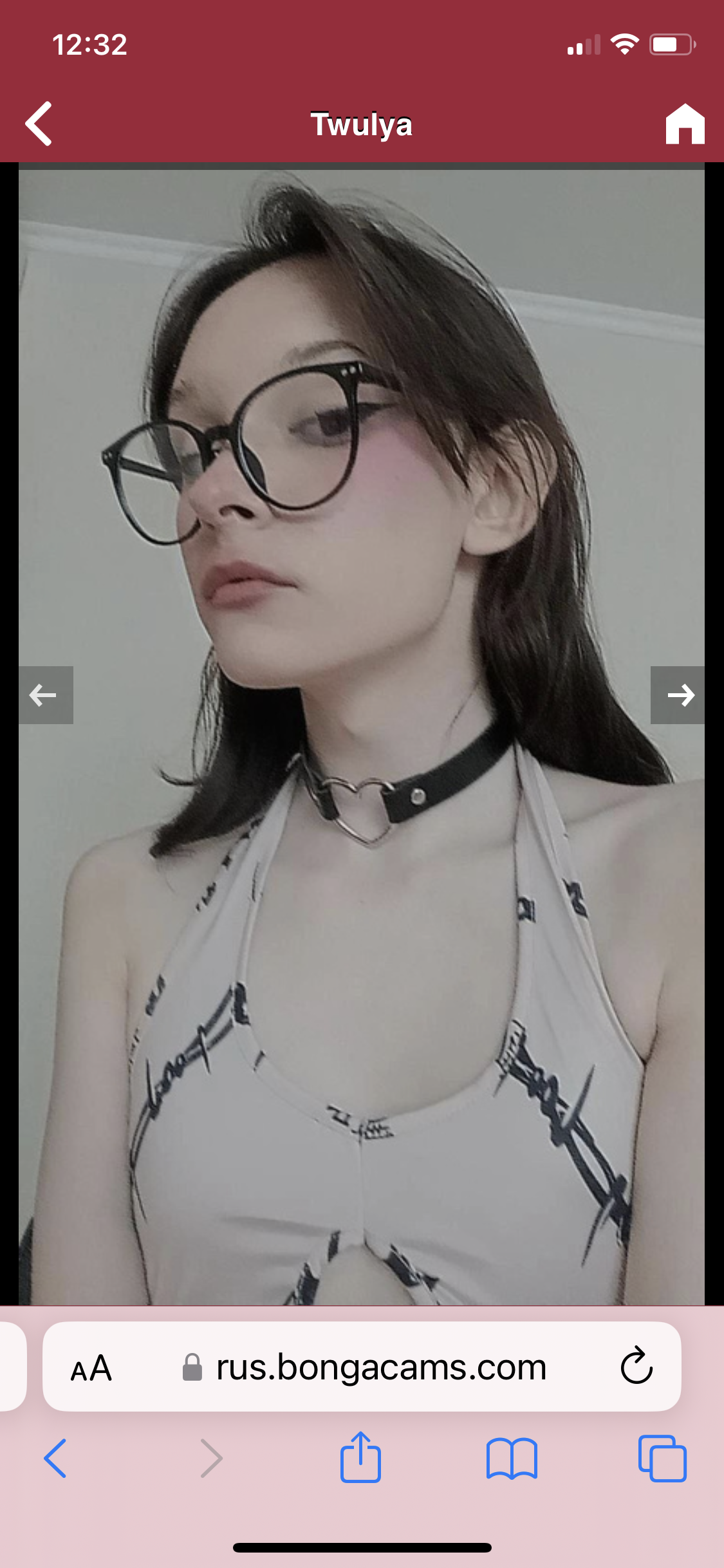Reload the page

point(636,1366)
